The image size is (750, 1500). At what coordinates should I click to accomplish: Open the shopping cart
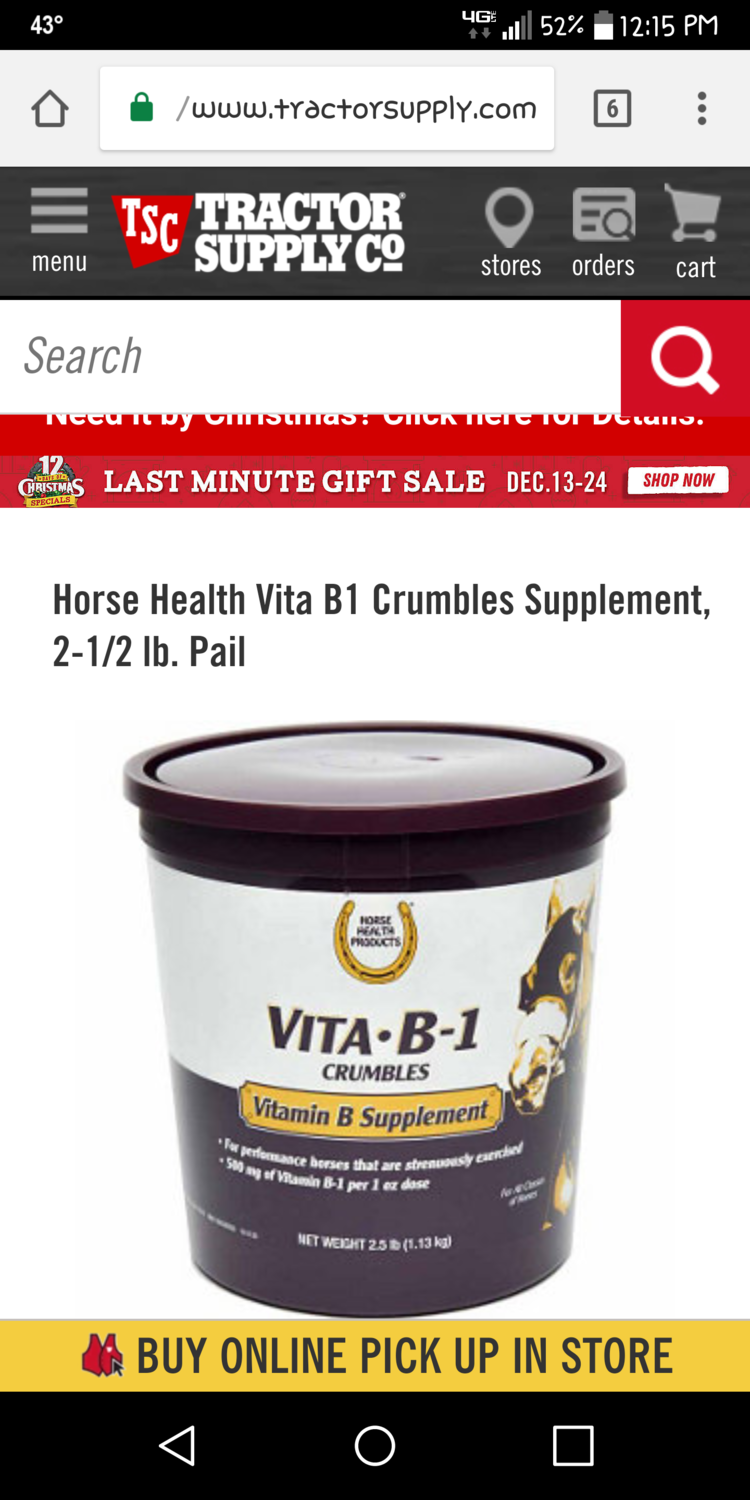point(694,233)
